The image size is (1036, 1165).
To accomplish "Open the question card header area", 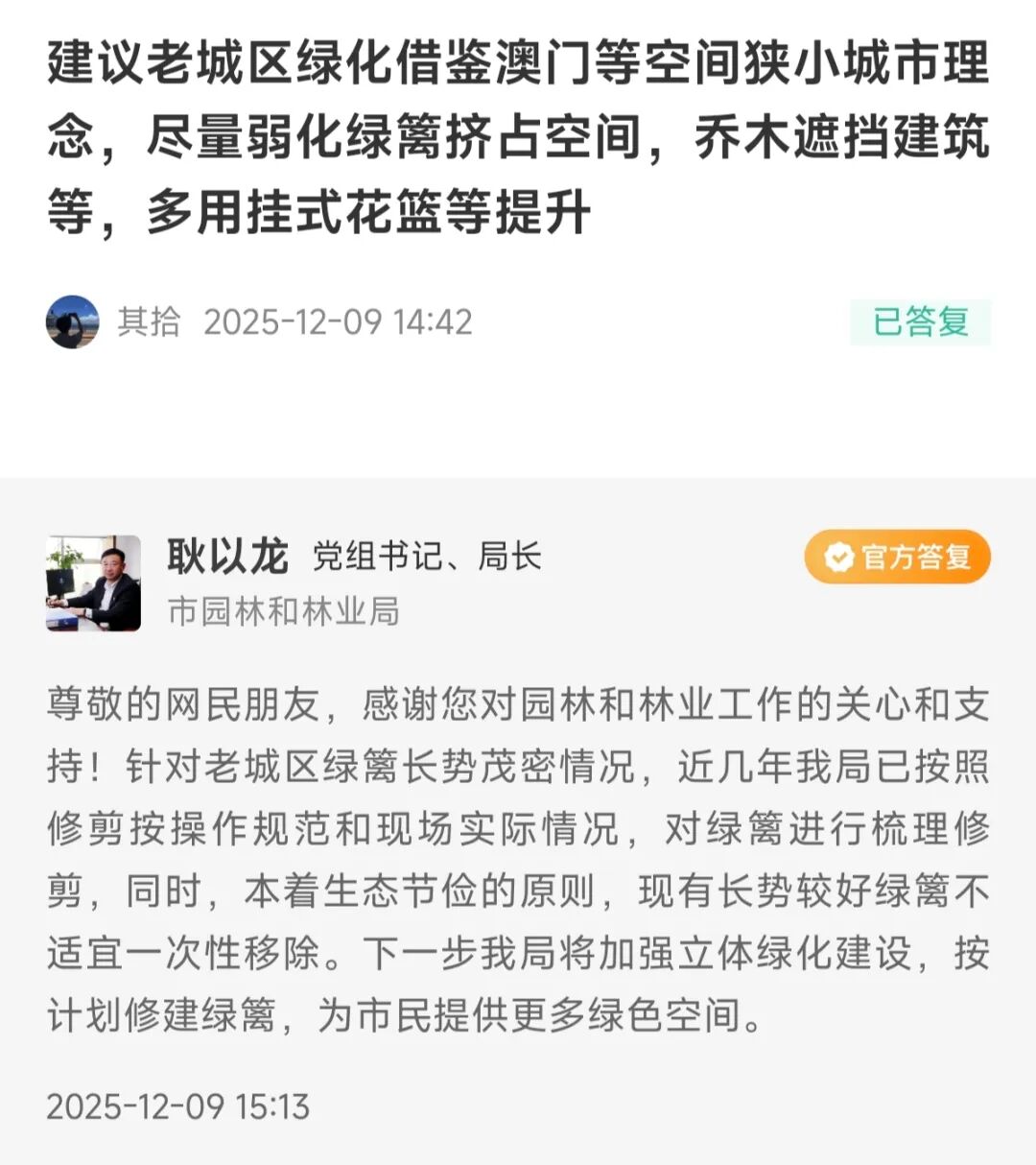I will (x=518, y=192).
